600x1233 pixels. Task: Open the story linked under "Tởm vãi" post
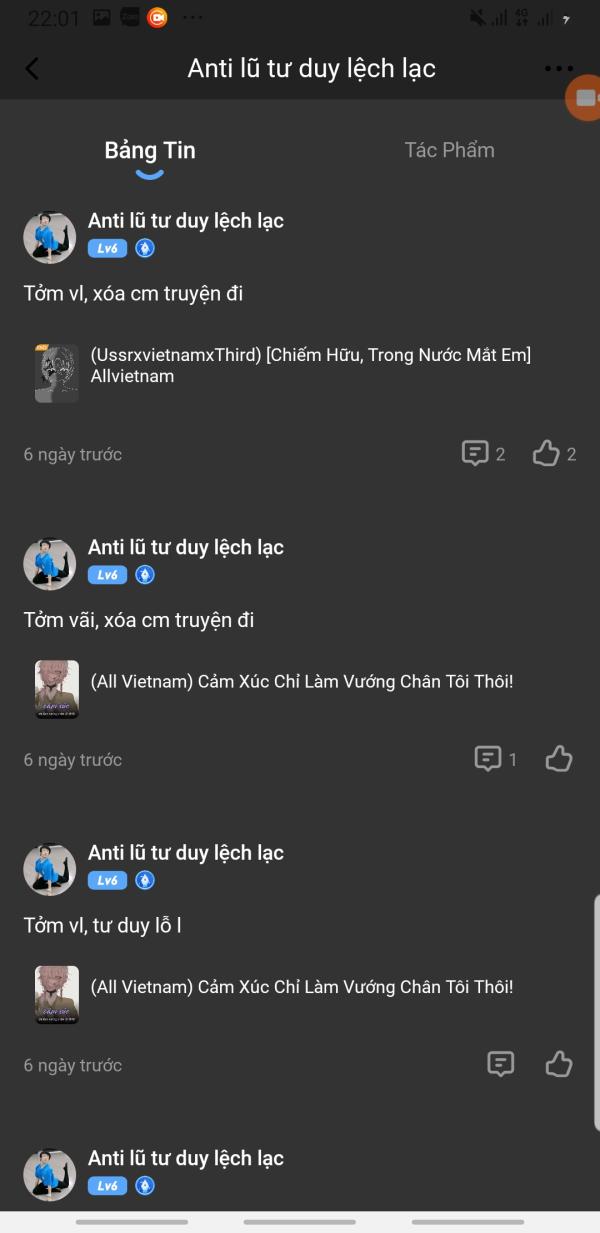tap(300, 686)
